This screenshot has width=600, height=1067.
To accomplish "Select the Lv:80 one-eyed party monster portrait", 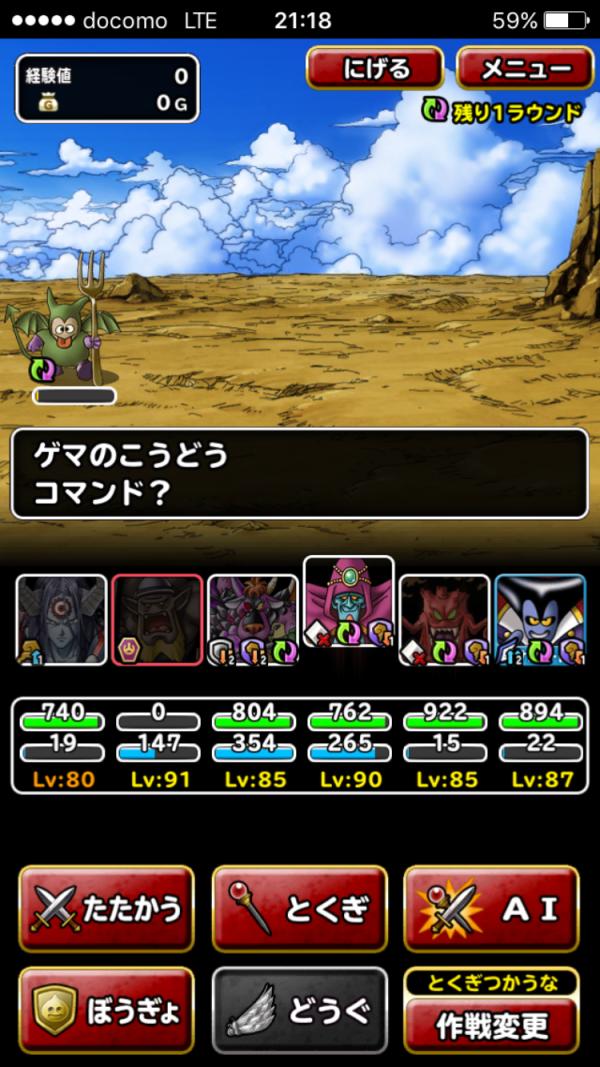I will (61, 619).
